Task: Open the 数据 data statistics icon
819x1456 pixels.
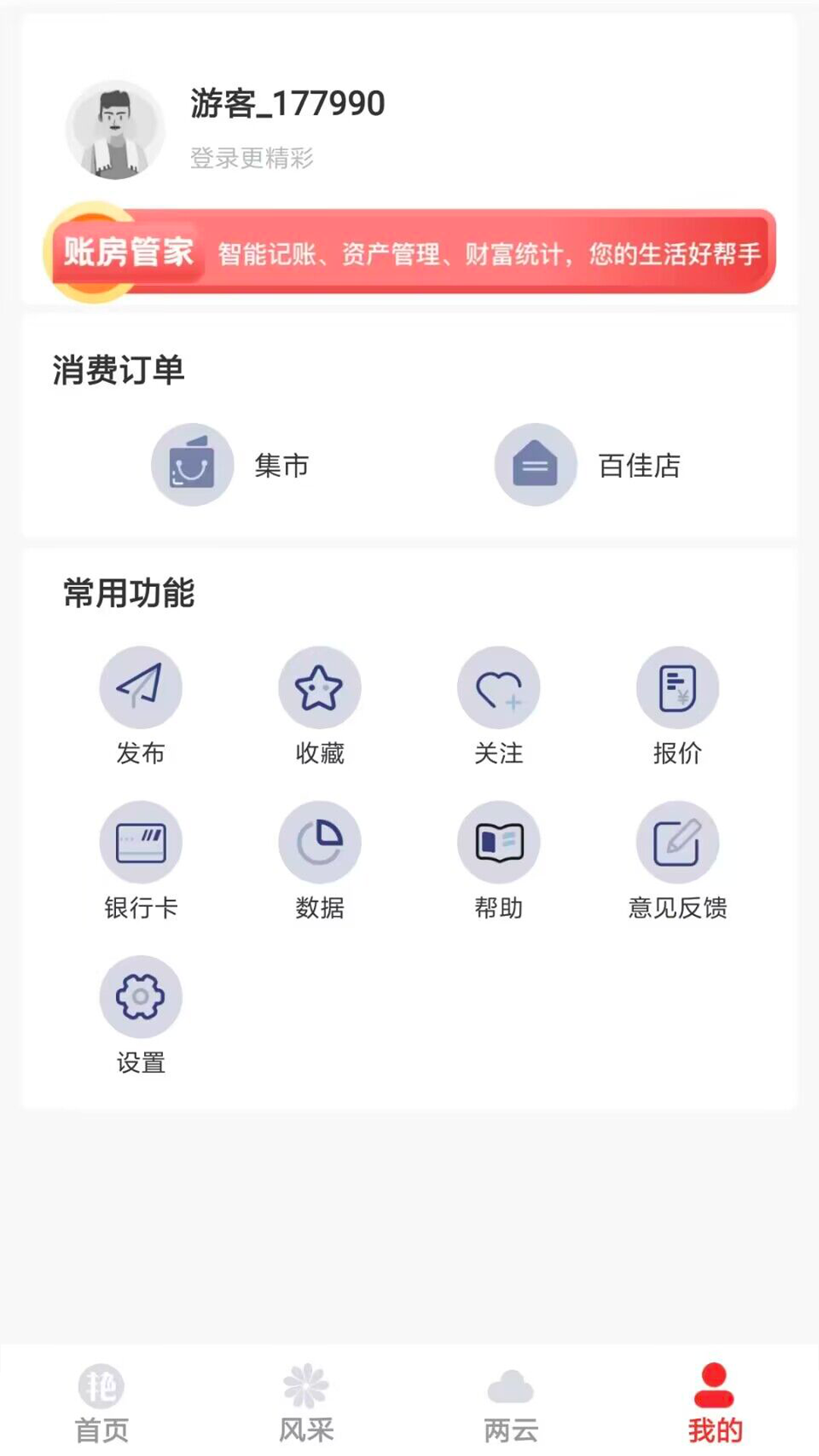Action: coord(319,843)
